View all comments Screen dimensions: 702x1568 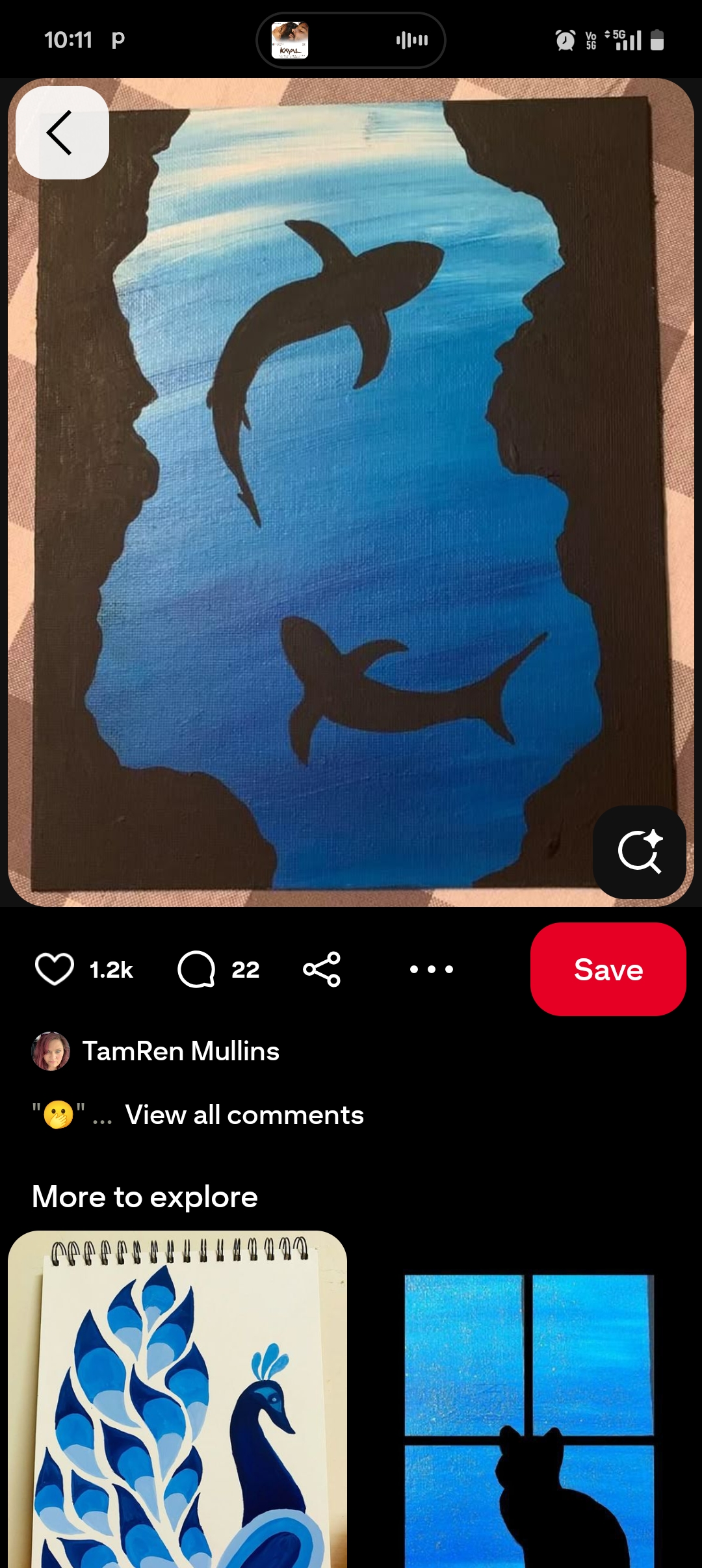point(244,1115)
